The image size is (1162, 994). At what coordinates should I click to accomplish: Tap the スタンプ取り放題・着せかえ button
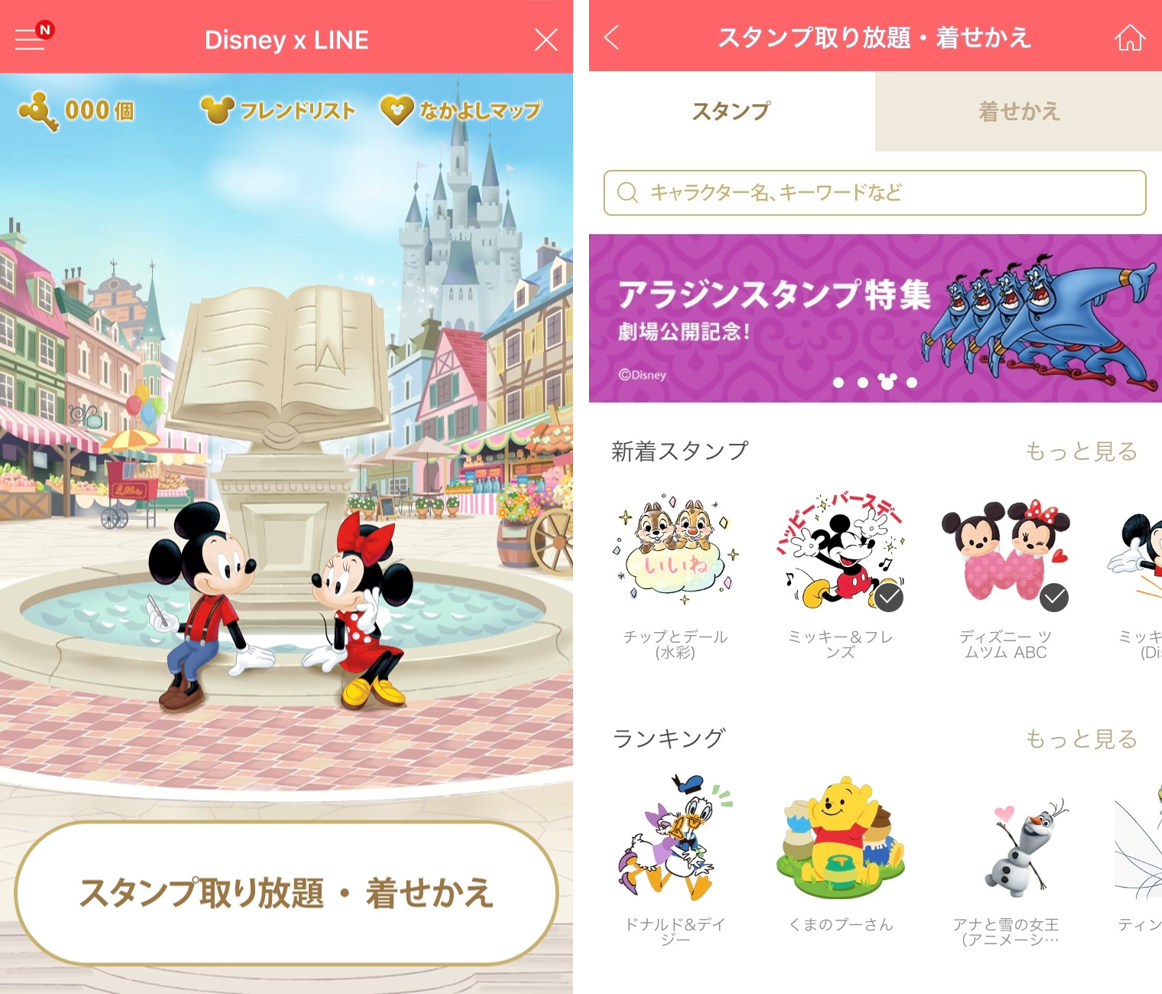pos(286,892)
